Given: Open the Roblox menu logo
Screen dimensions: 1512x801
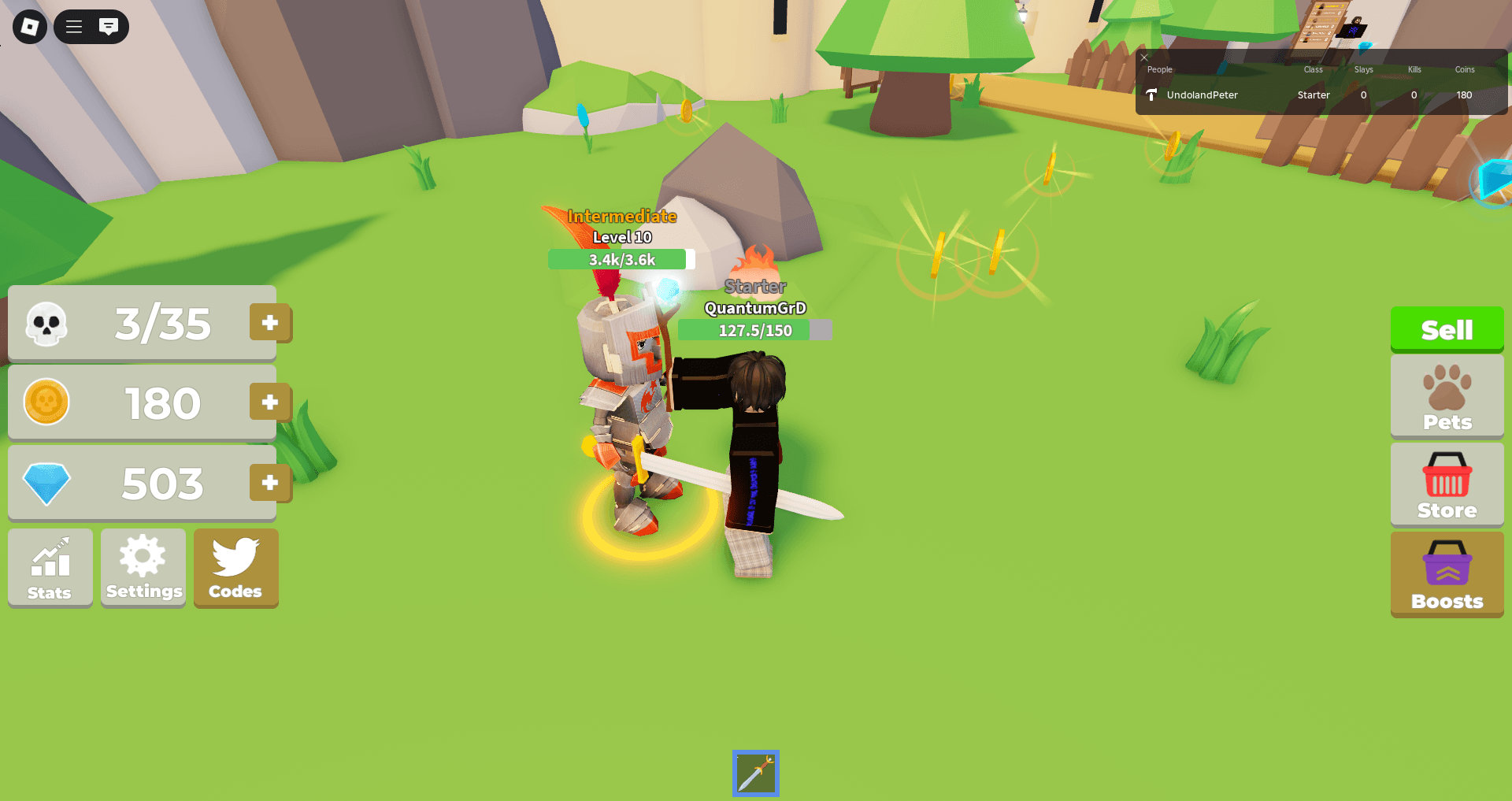Looking at the screenshot, I should [x=30, y=27].
